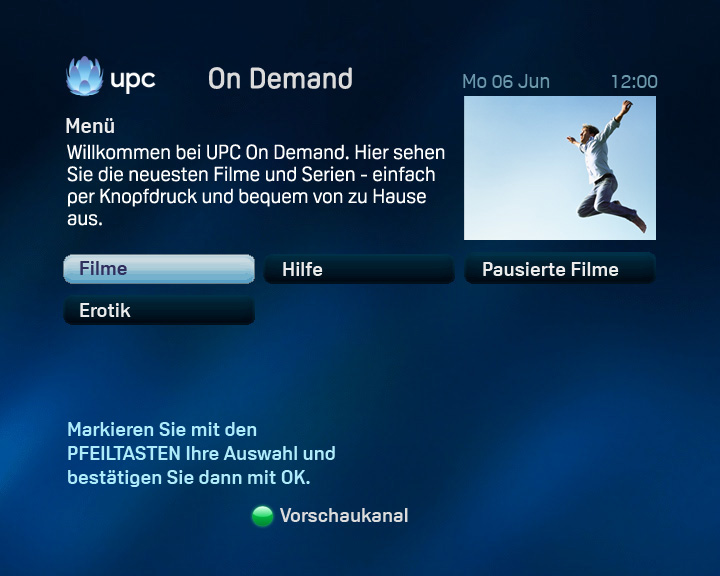Viewport: 720px width, 576px height.
Task: Open the Filme category
Action: tap(159, 269)
